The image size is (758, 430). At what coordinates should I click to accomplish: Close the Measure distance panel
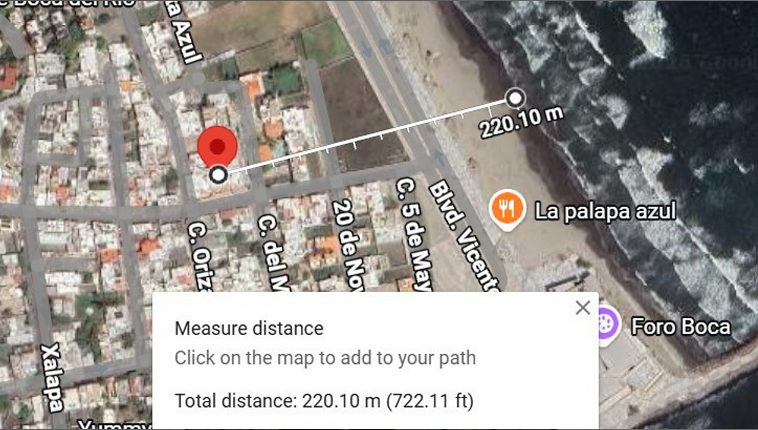(583, 308)
